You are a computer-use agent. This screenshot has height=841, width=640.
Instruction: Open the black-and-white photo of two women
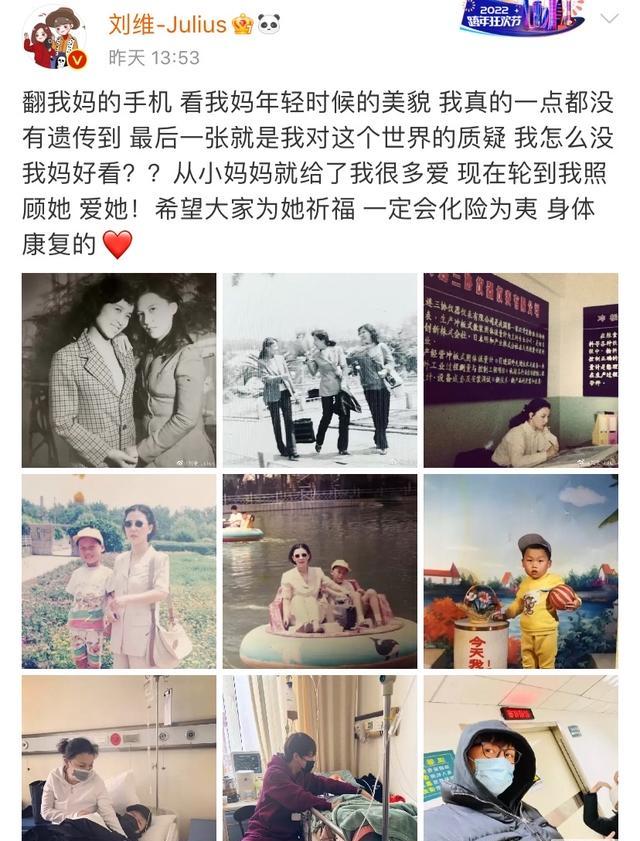coord(119,370)
